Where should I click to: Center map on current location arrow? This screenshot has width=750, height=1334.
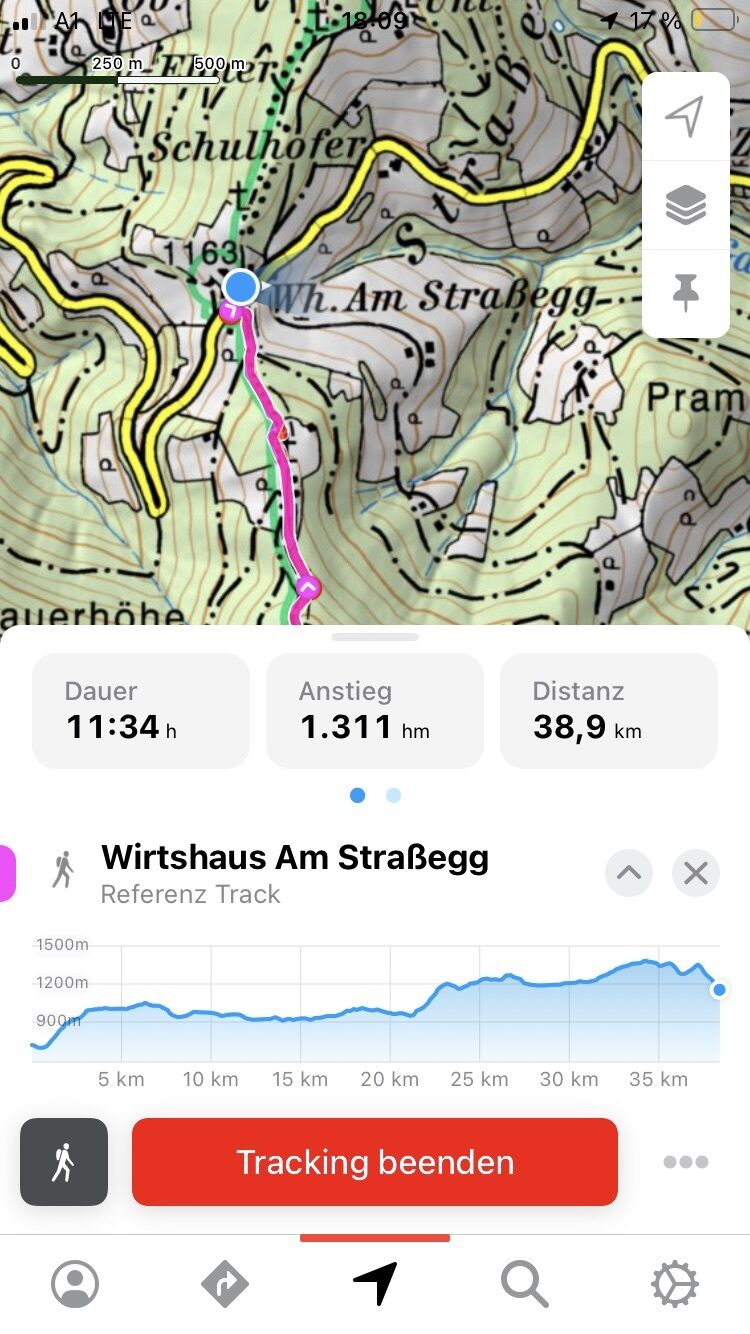(685, 117)
